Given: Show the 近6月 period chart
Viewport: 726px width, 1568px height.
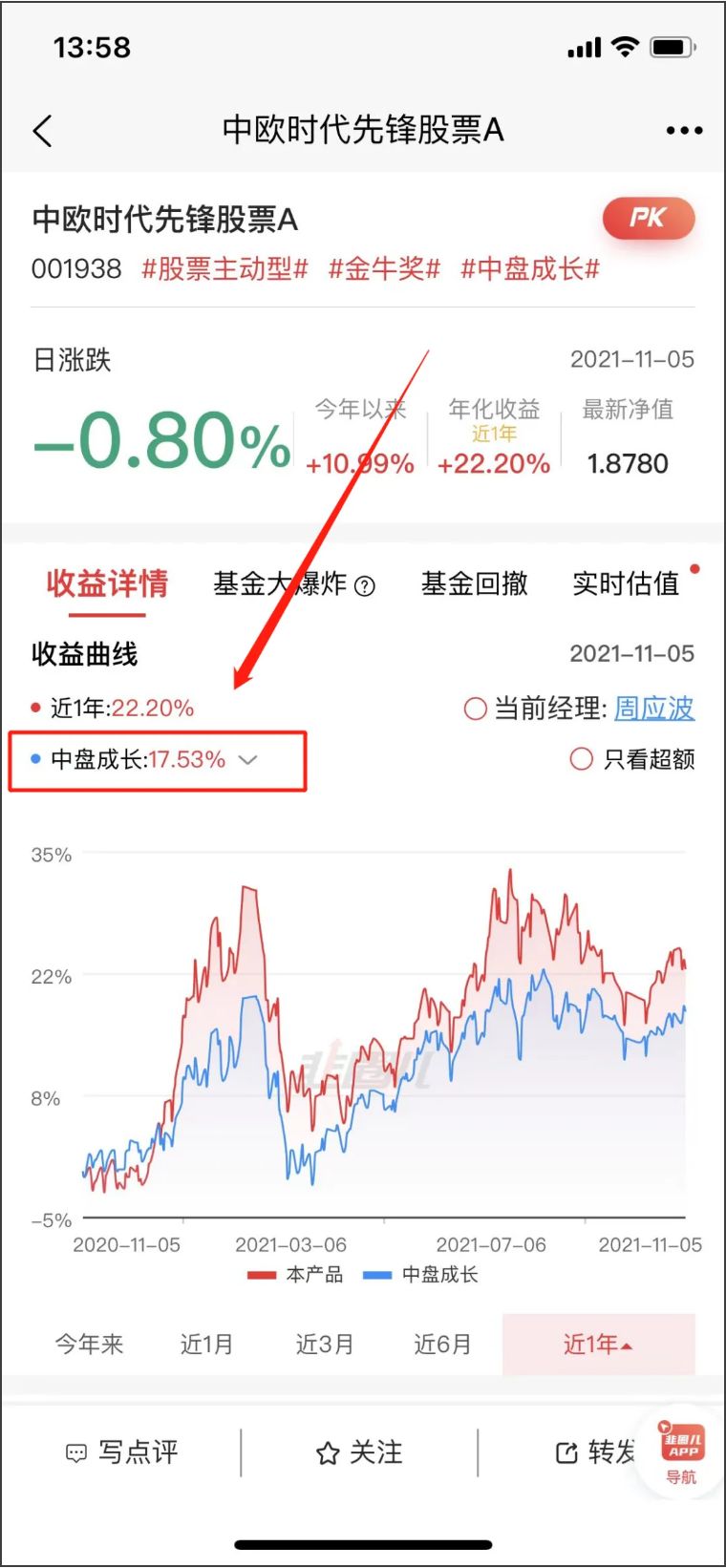Looking at the screenshot, I should [x=442, y=1345].
